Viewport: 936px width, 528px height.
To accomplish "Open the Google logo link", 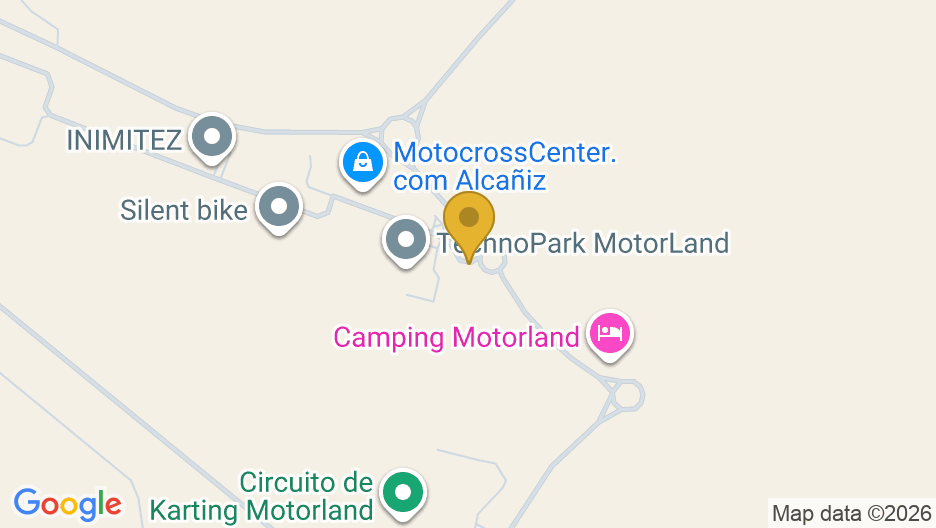I will [x=67, y=503].
